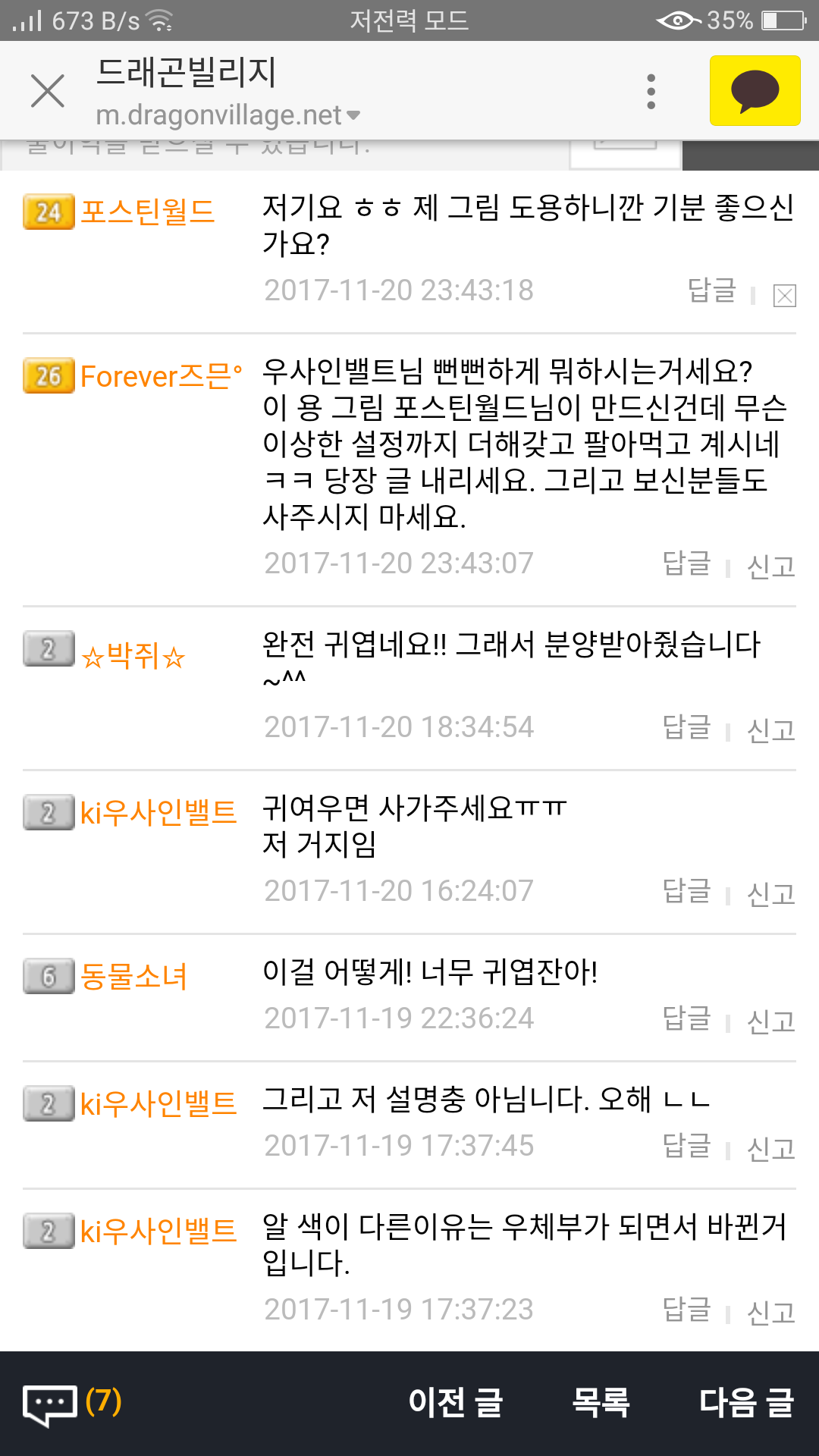Reply to 동물소녀's comment
This screenshot has width=819, height=1456.
pos(687,1018)
